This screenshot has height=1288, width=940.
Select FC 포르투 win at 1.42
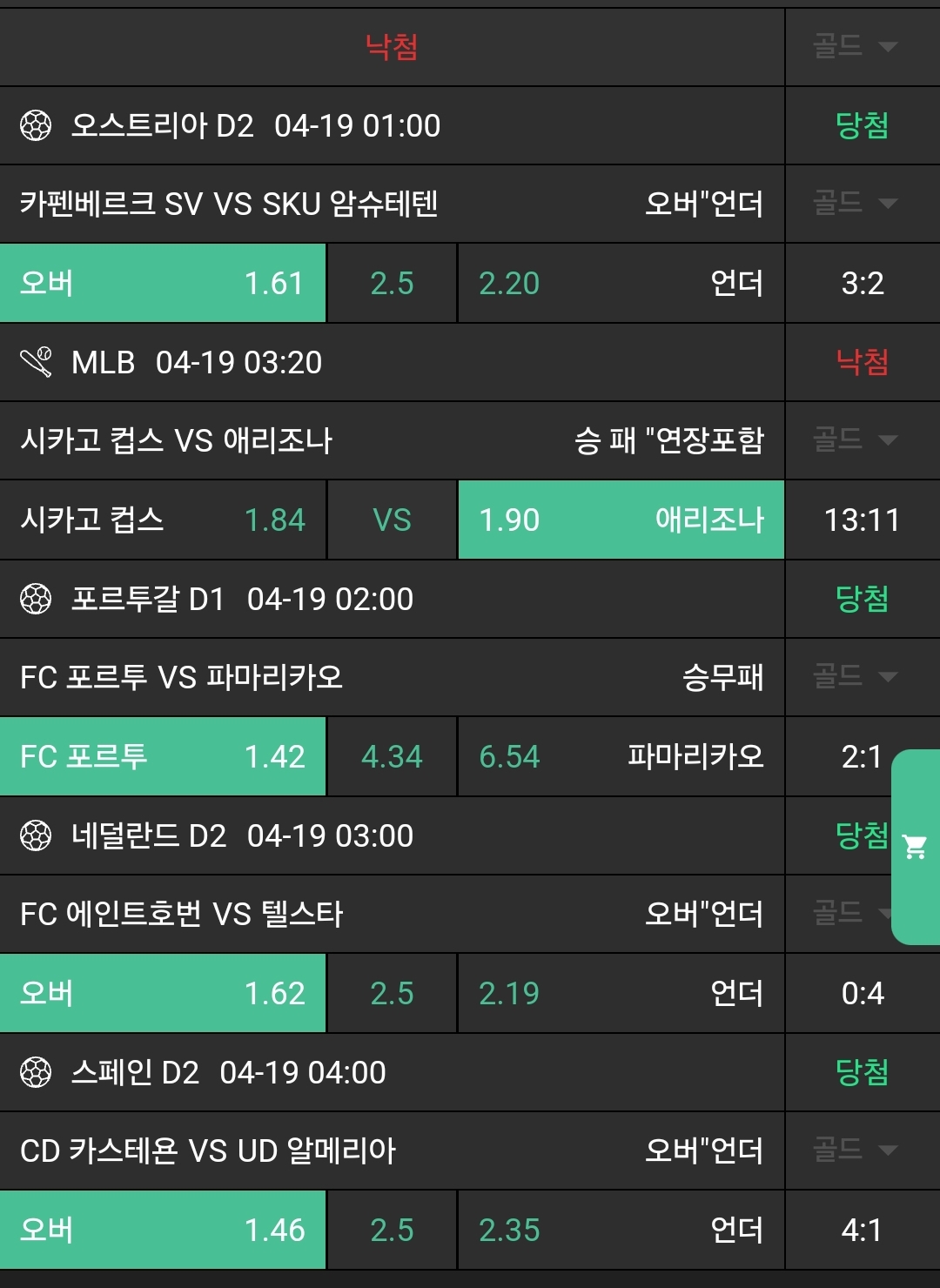[163, 756]
